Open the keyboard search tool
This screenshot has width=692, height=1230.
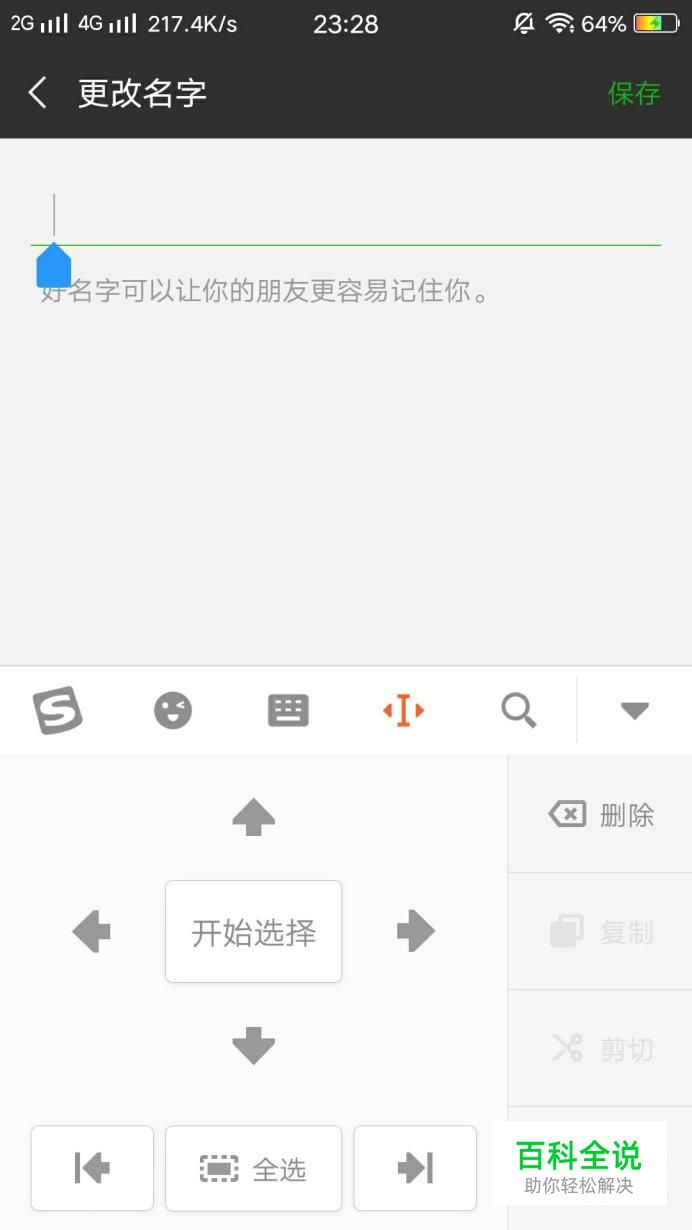point(519,711)
